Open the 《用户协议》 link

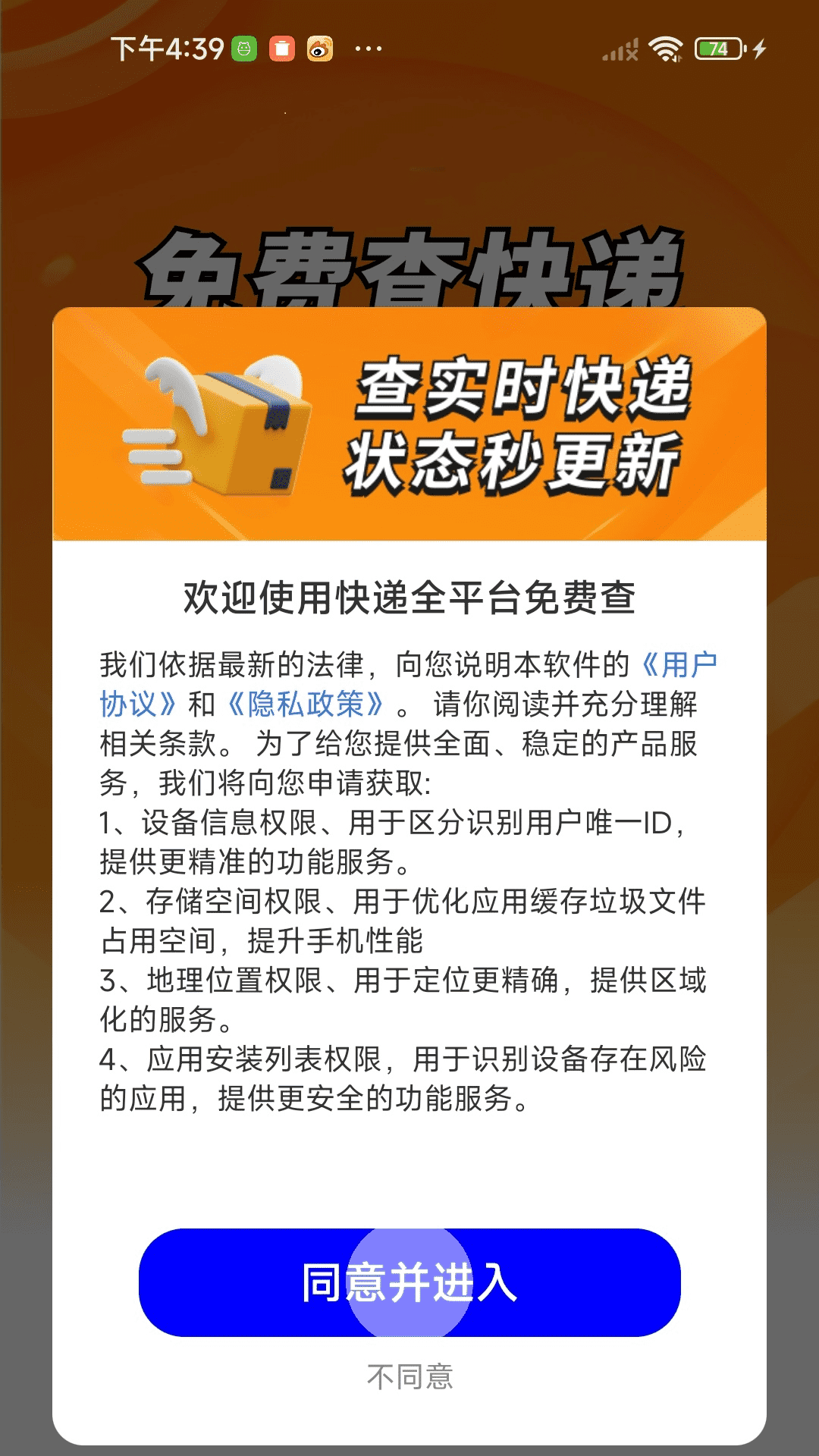(x=679, y=665)
